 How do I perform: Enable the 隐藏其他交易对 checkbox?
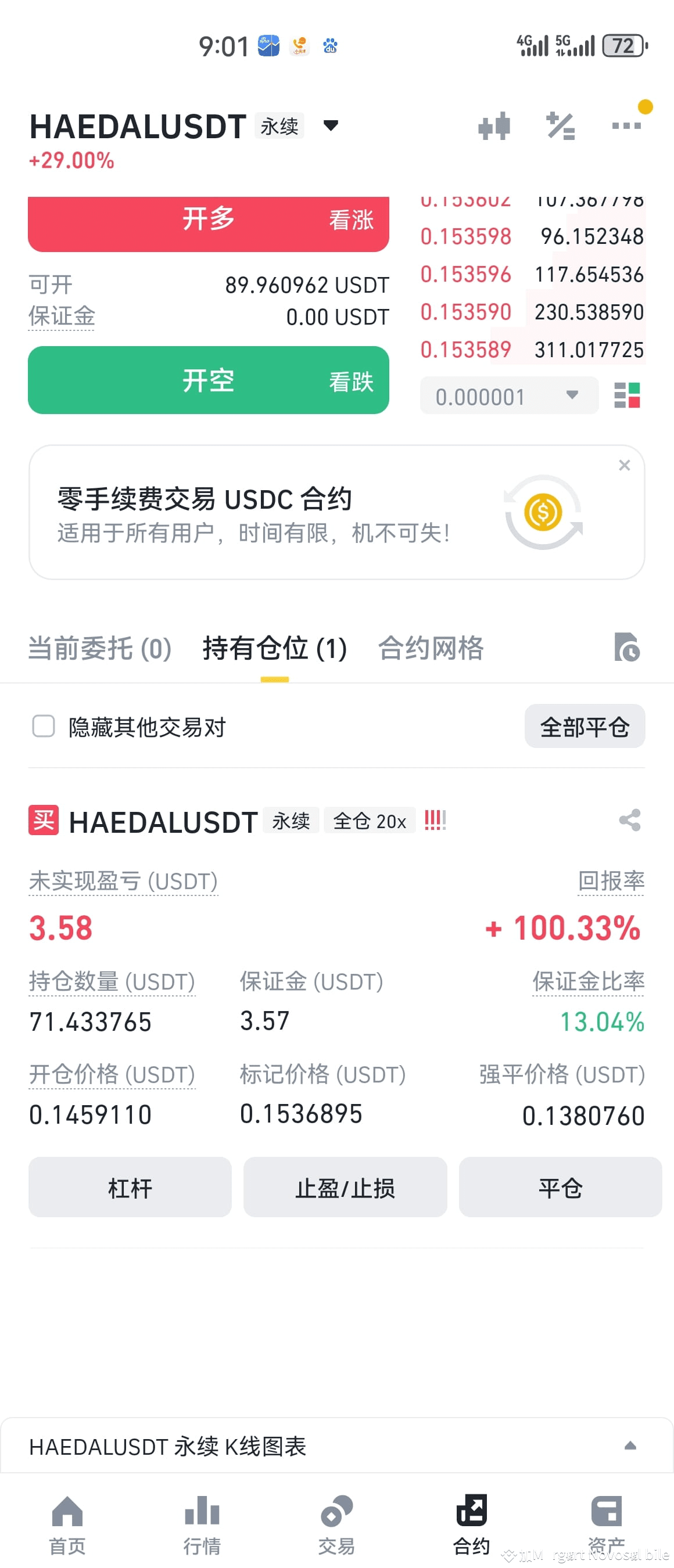click(x=43, y=727)
